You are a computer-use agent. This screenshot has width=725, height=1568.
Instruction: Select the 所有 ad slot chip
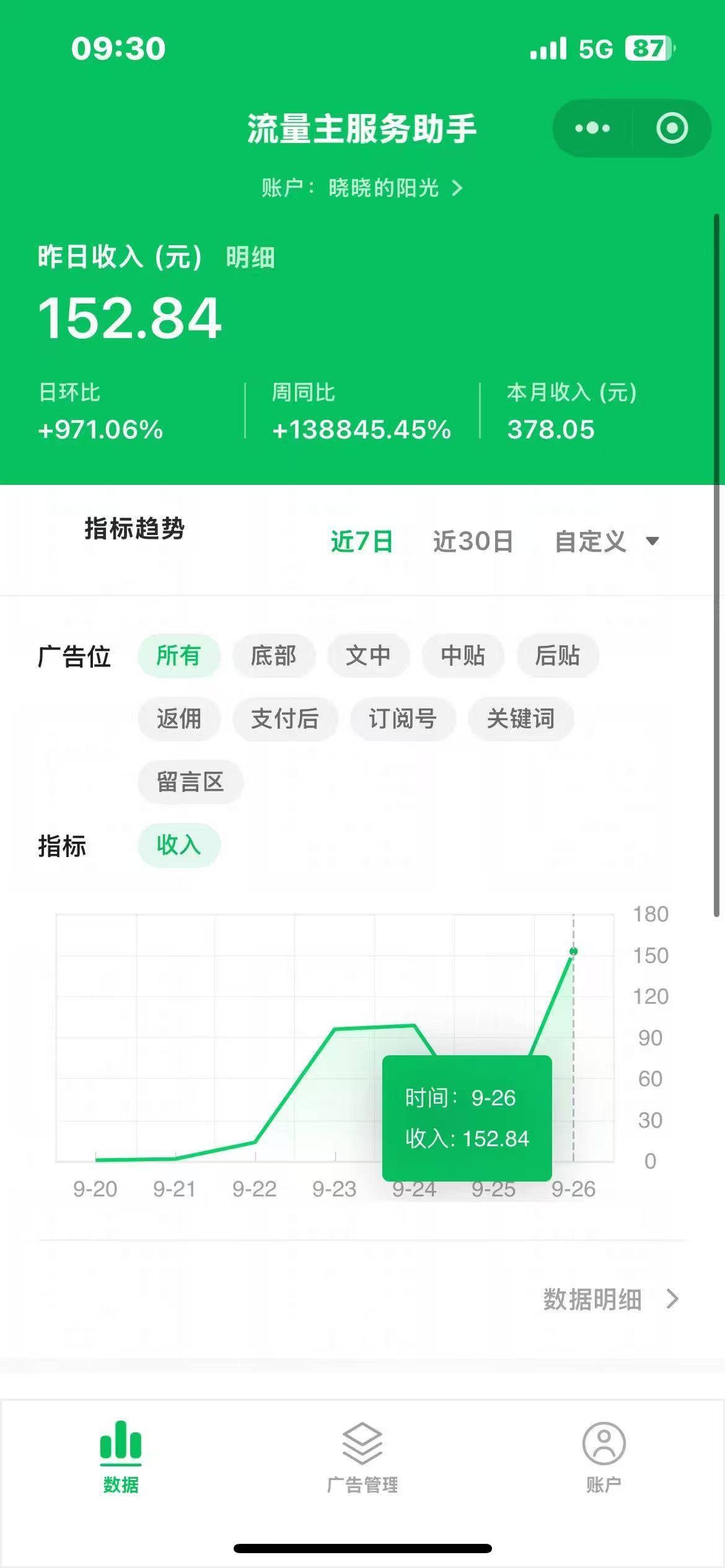(178, 656)
